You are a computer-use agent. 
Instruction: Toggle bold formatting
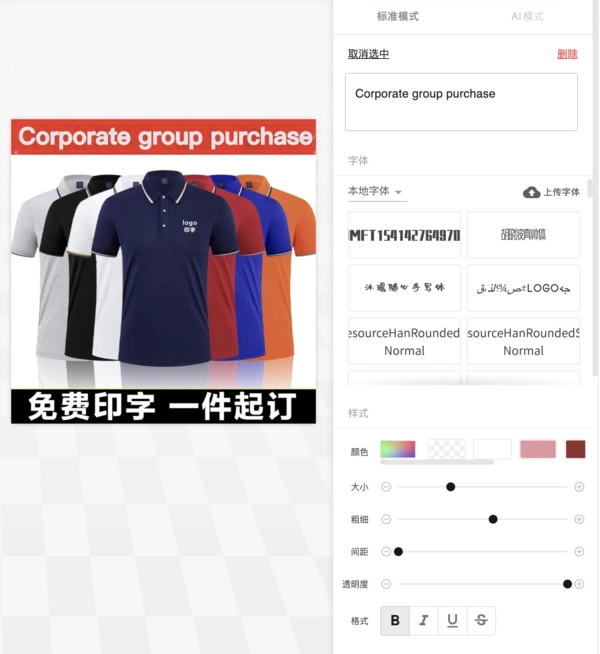coord(395,621)
